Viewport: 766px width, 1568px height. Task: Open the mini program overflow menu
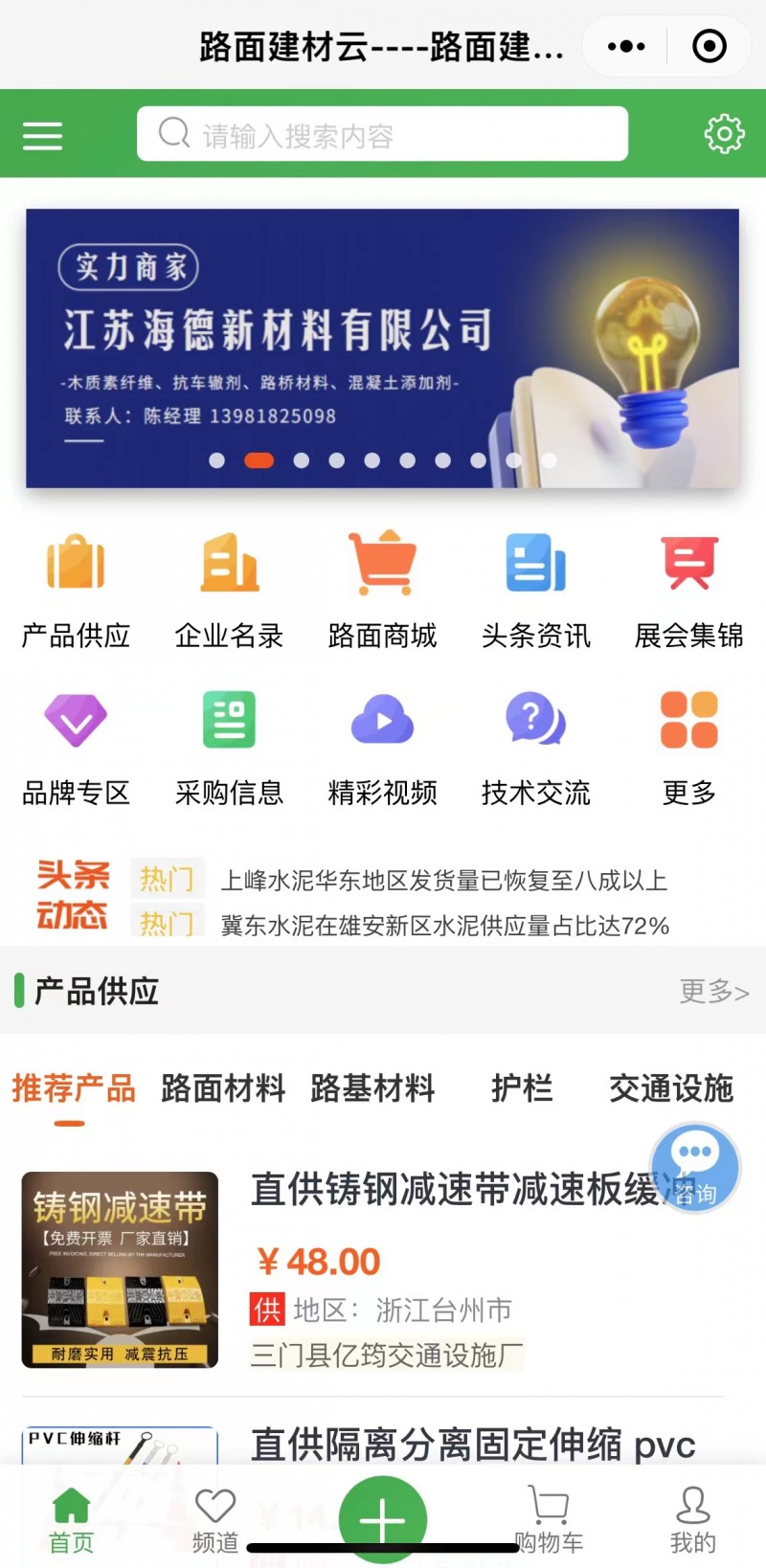(626, 46)
